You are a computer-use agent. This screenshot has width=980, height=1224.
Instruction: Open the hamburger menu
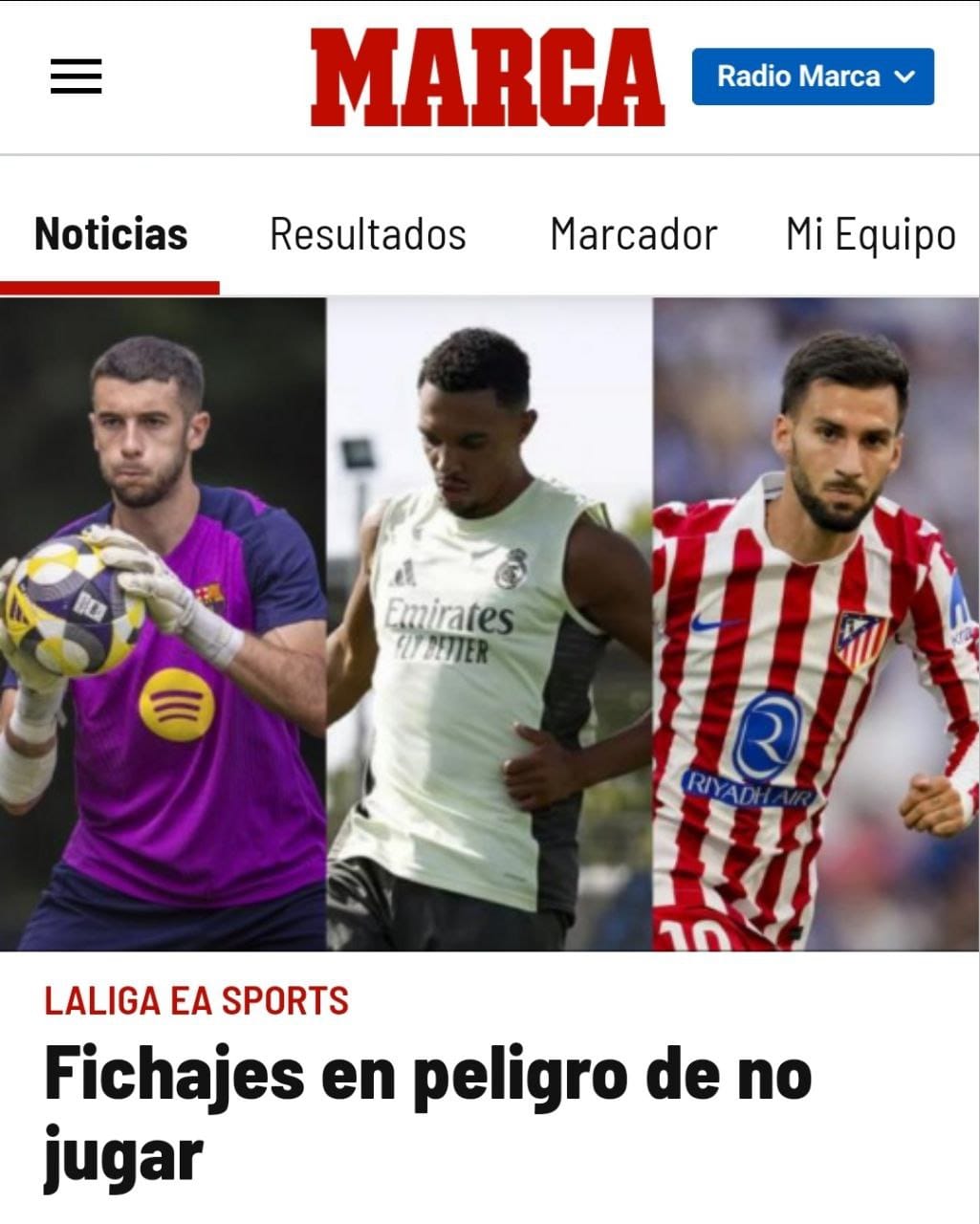point(76,76)
